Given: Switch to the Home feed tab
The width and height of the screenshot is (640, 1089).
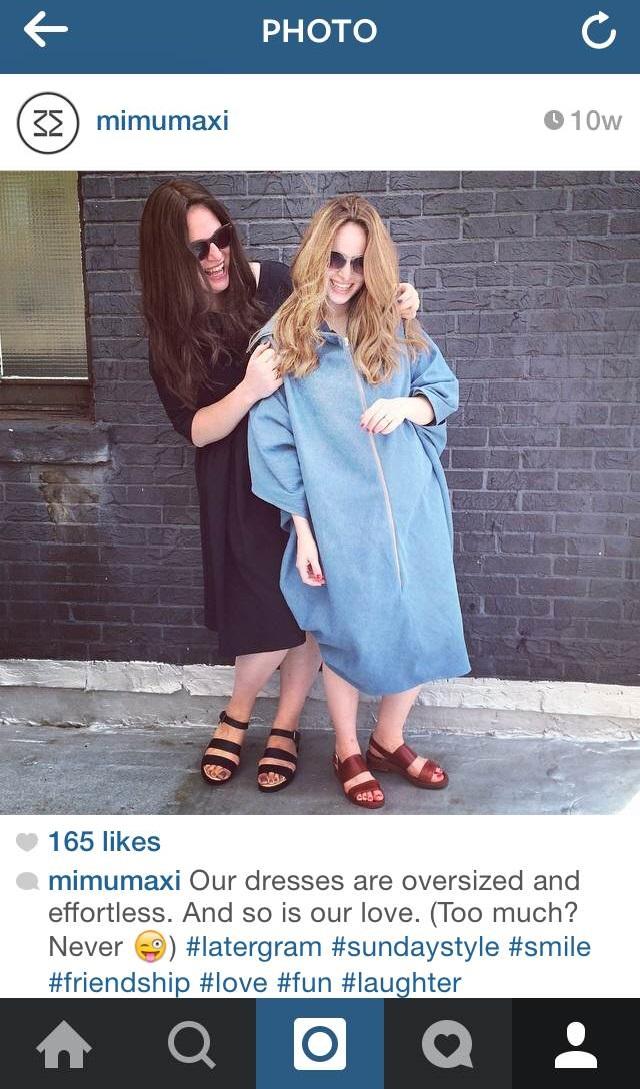Looking at the screenshot, I should (x=64, y=1045).
